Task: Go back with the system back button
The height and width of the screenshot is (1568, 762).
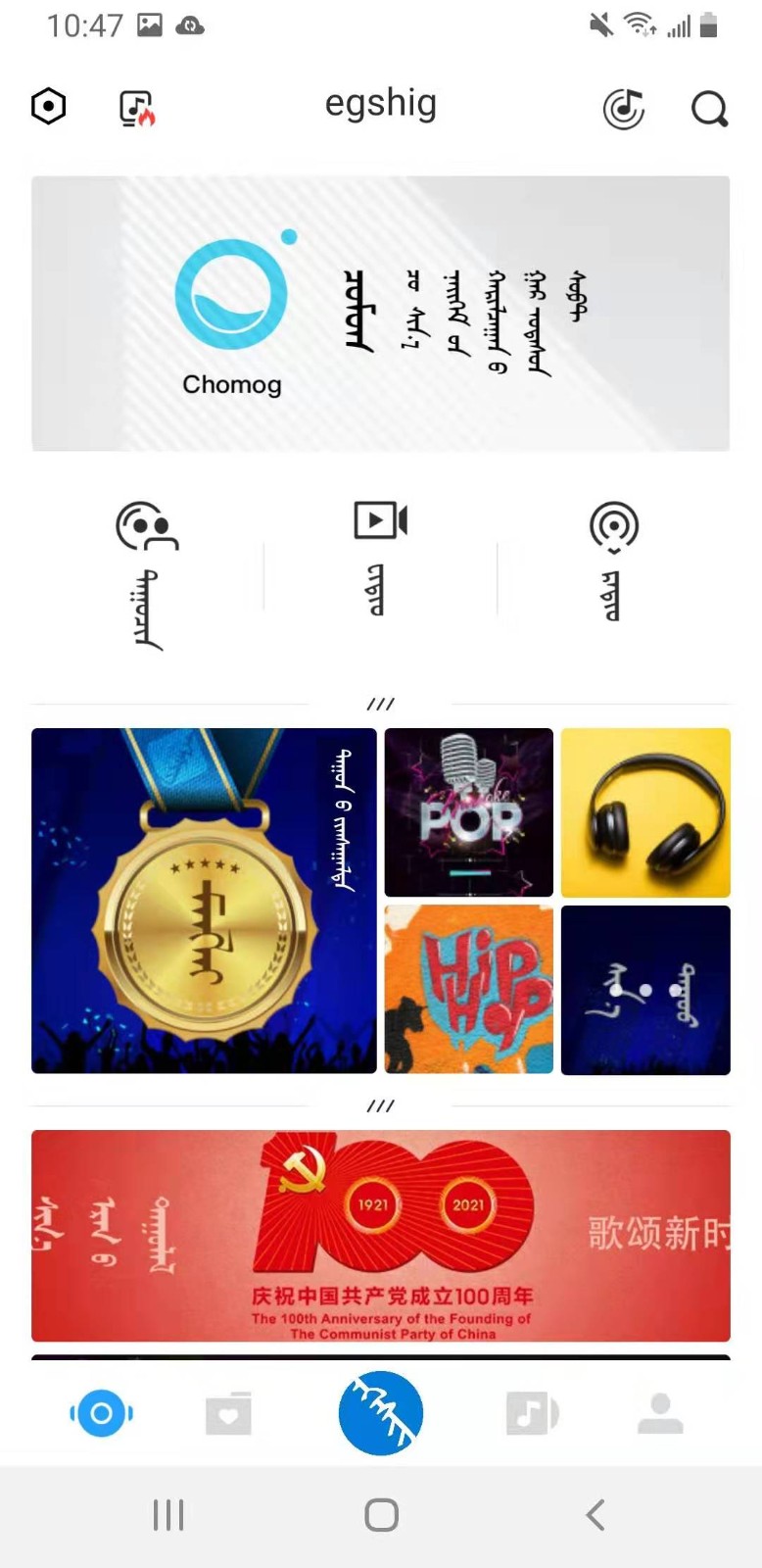Action: [595, 1515]
